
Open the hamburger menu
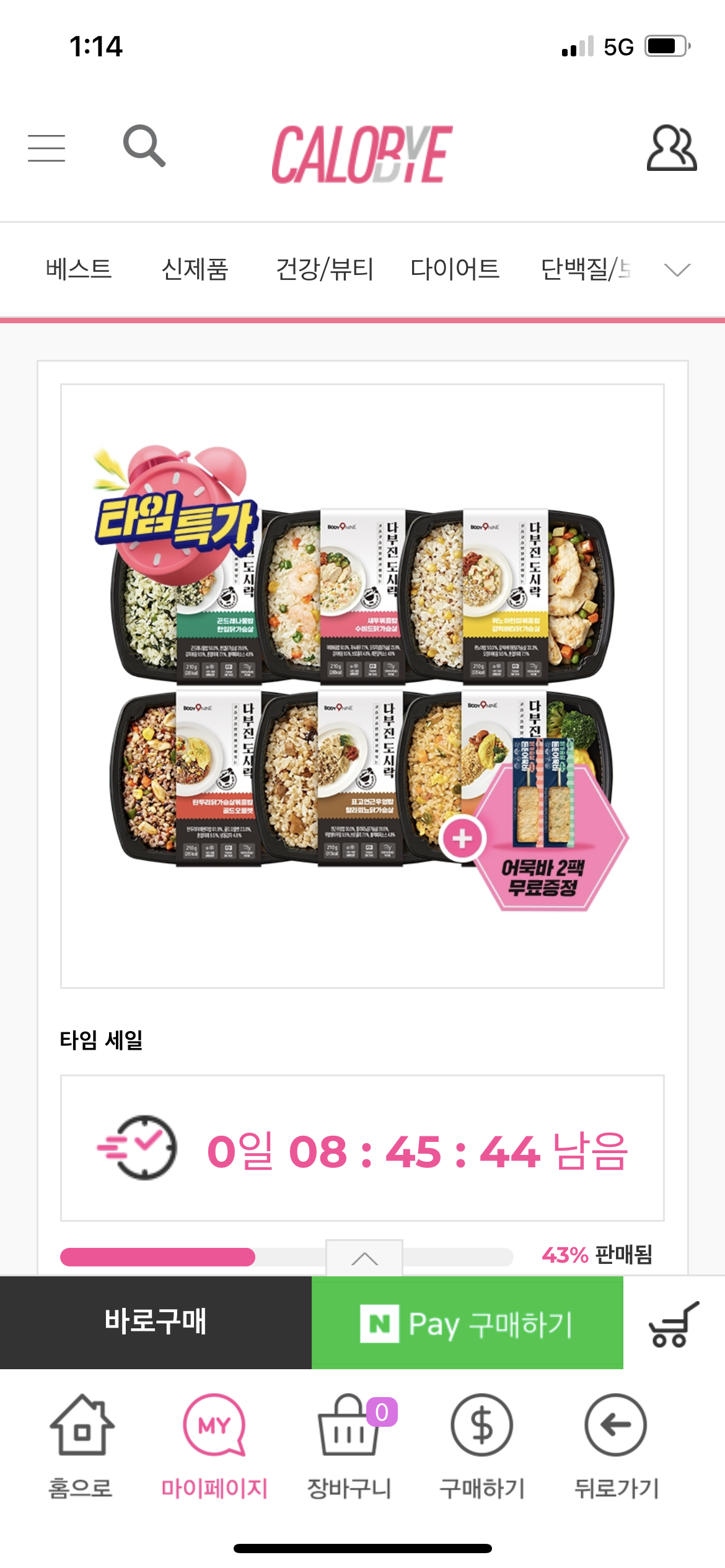coord(46,149)
